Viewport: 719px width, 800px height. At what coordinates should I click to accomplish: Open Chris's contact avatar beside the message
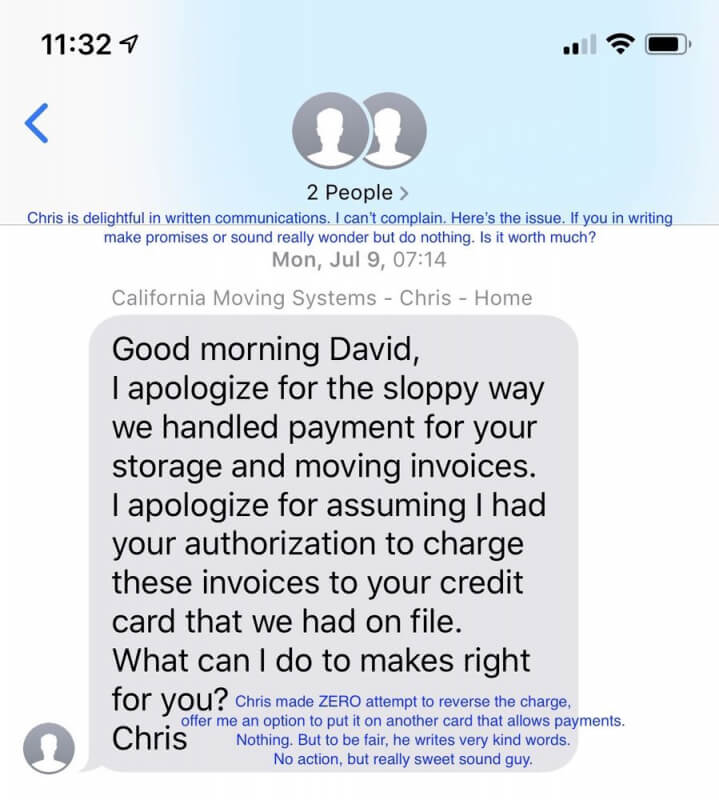point(49,746)
